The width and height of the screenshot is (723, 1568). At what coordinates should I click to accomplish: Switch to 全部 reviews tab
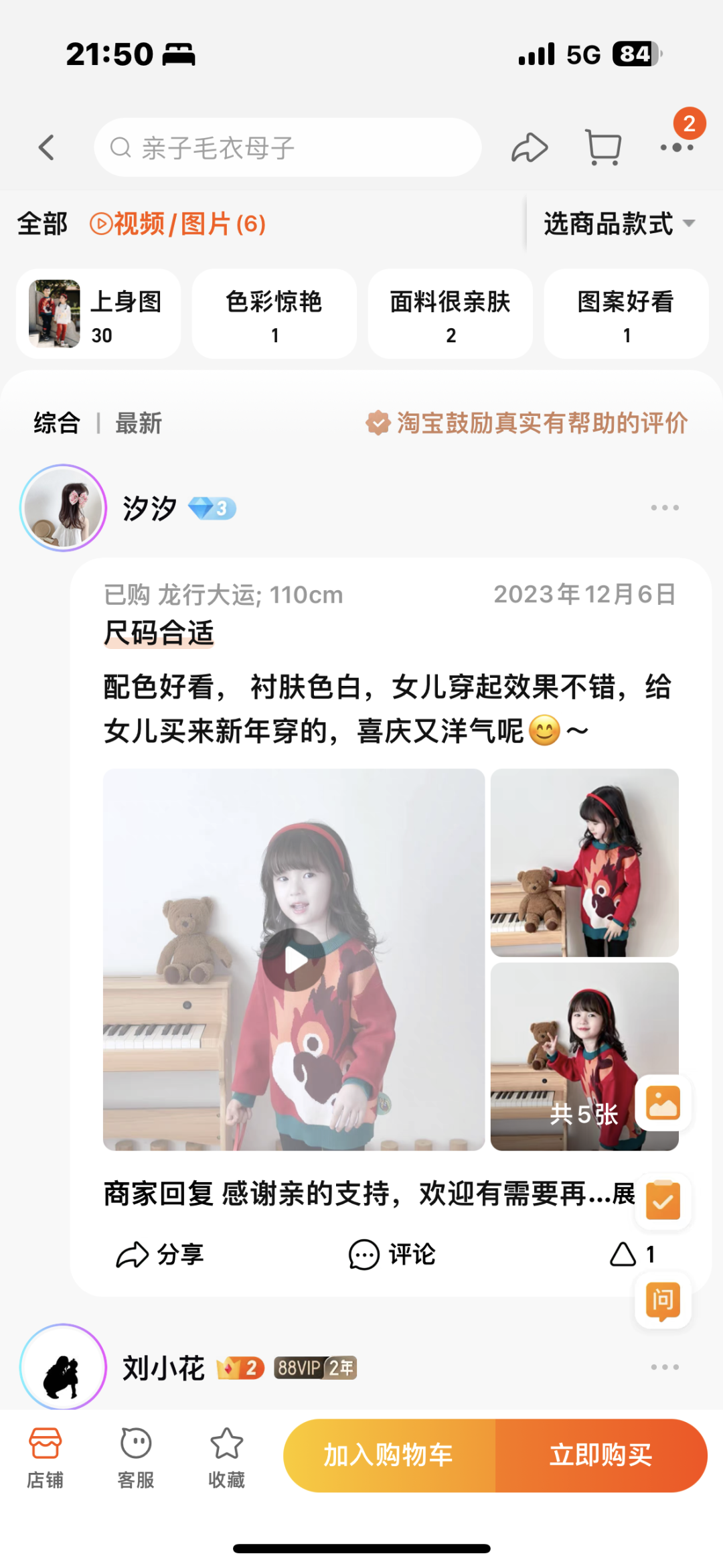point(42,224)
